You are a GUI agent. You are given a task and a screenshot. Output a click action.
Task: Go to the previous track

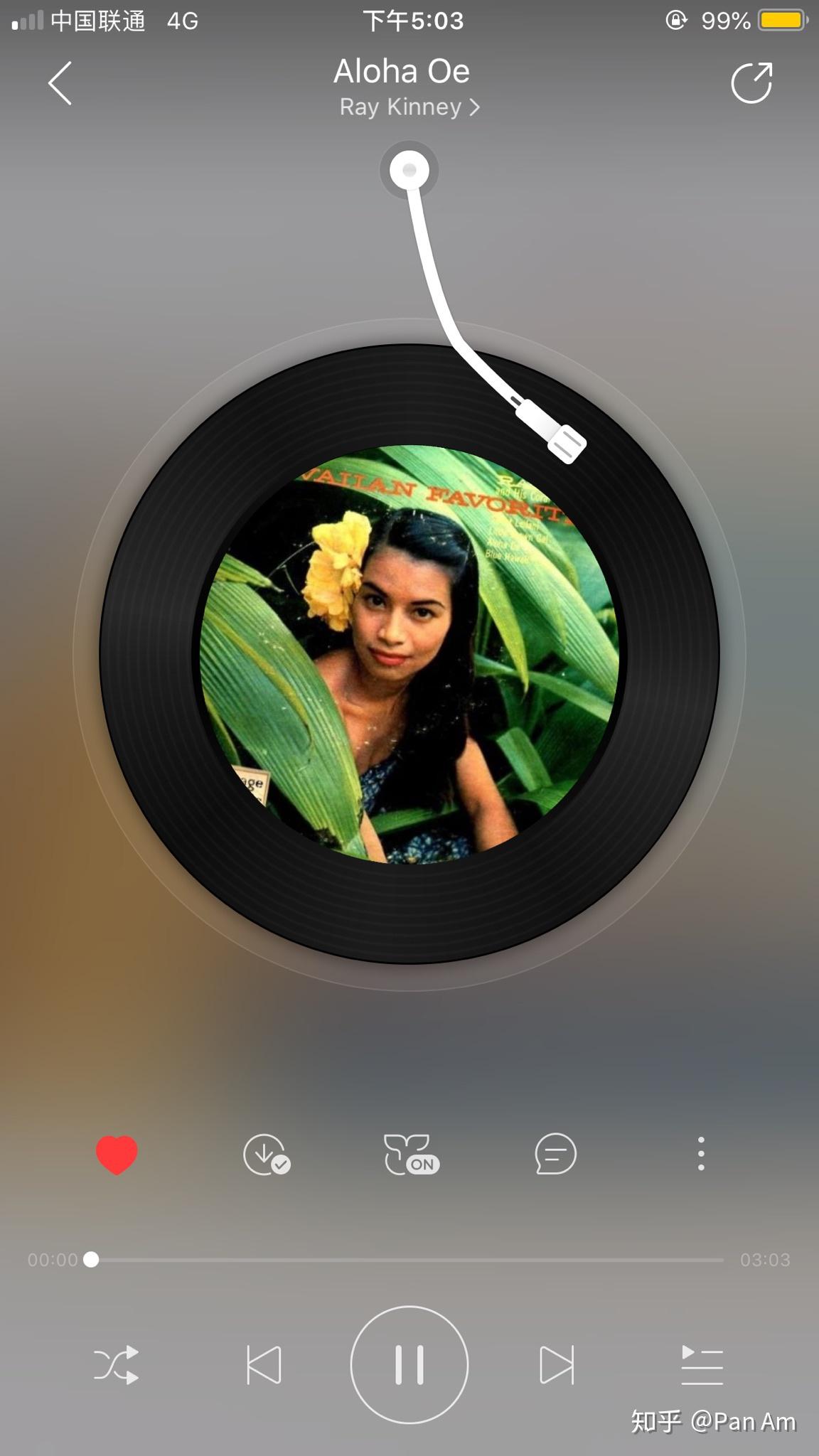click(x=264, y=1365)
